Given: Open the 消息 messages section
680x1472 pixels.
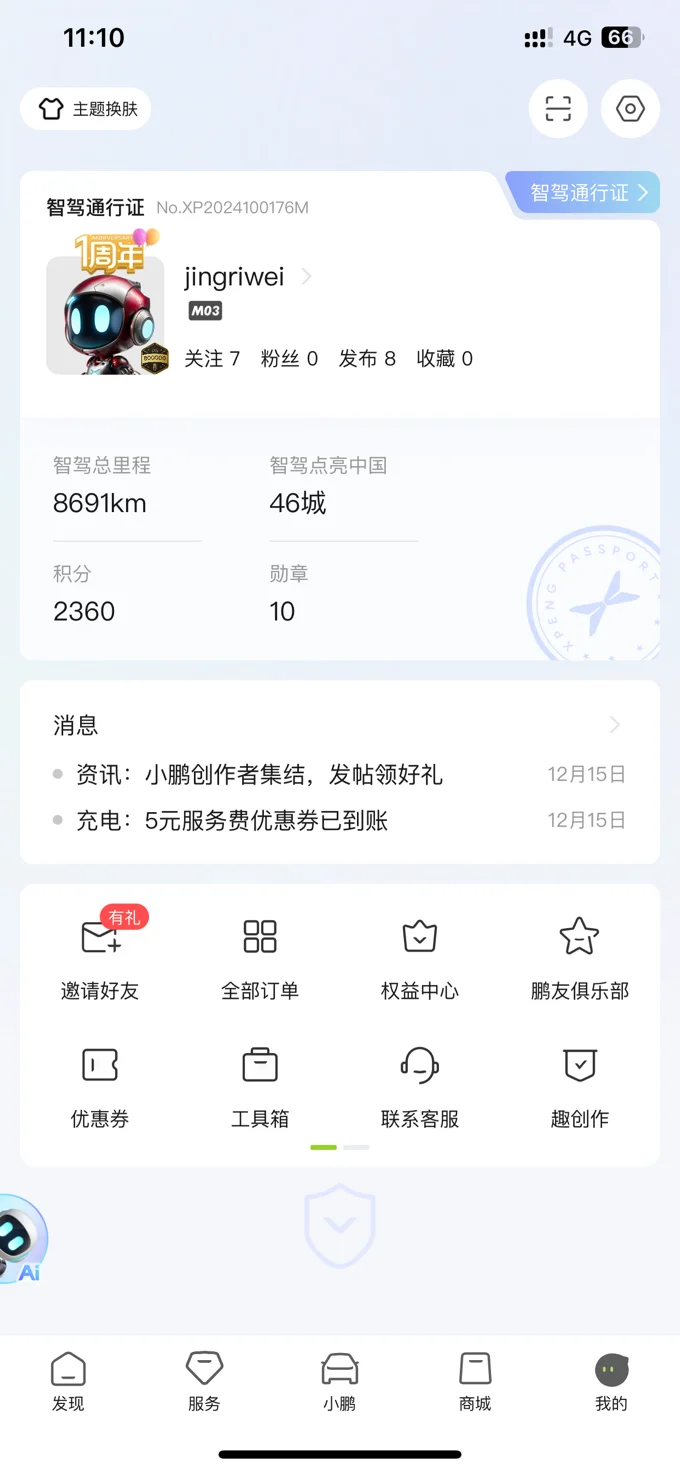Looking at the screenshot, I should point(339,725).
